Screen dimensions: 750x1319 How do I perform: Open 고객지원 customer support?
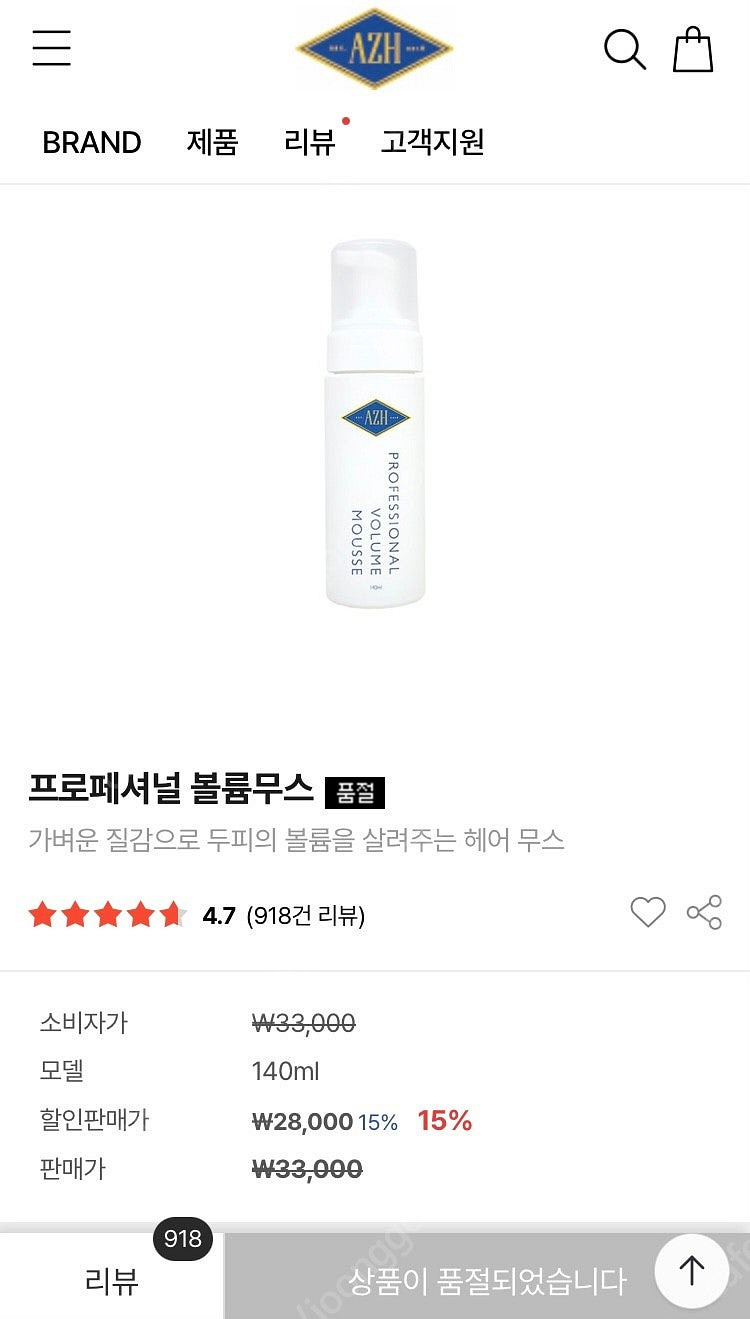(x=432, y=142)
